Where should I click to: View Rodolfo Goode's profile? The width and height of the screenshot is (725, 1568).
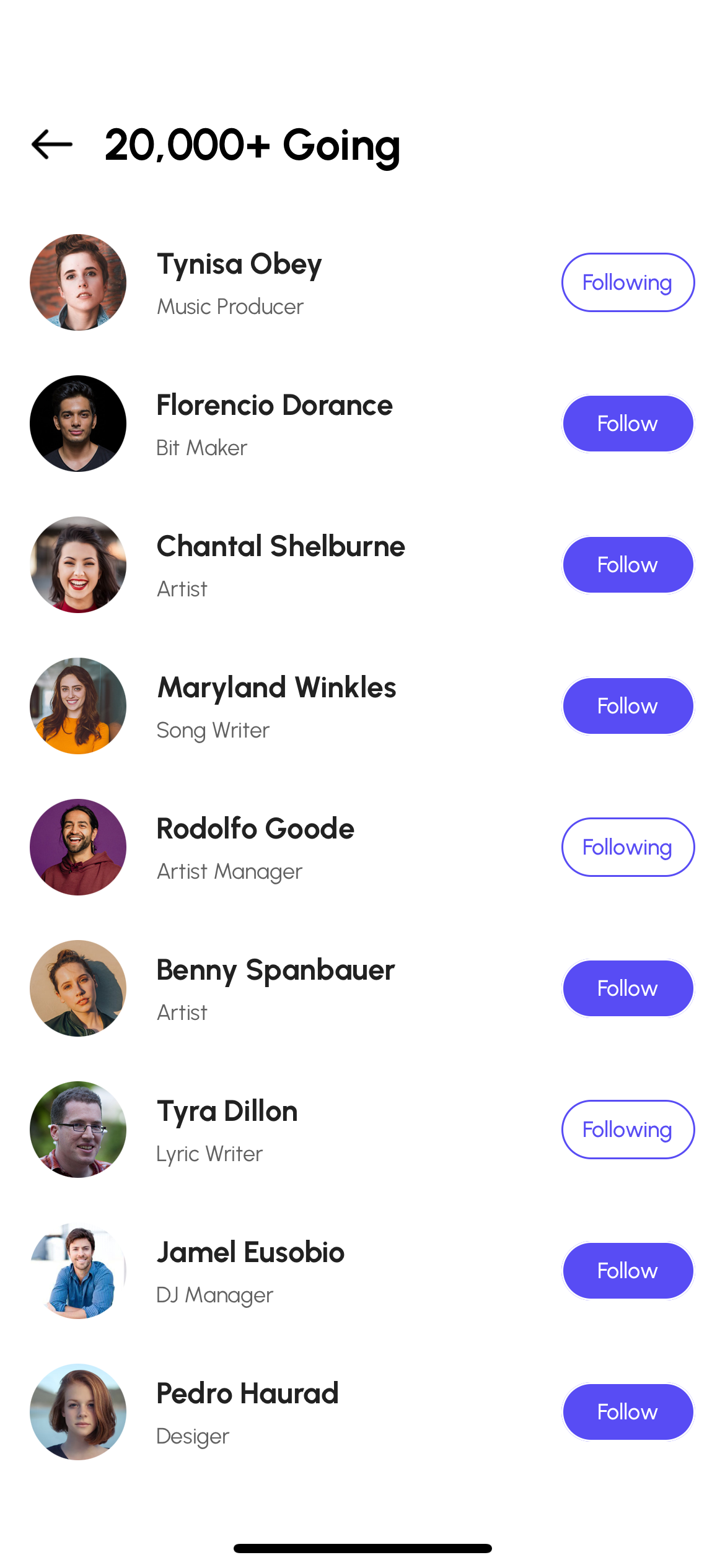tap(255, 830)
